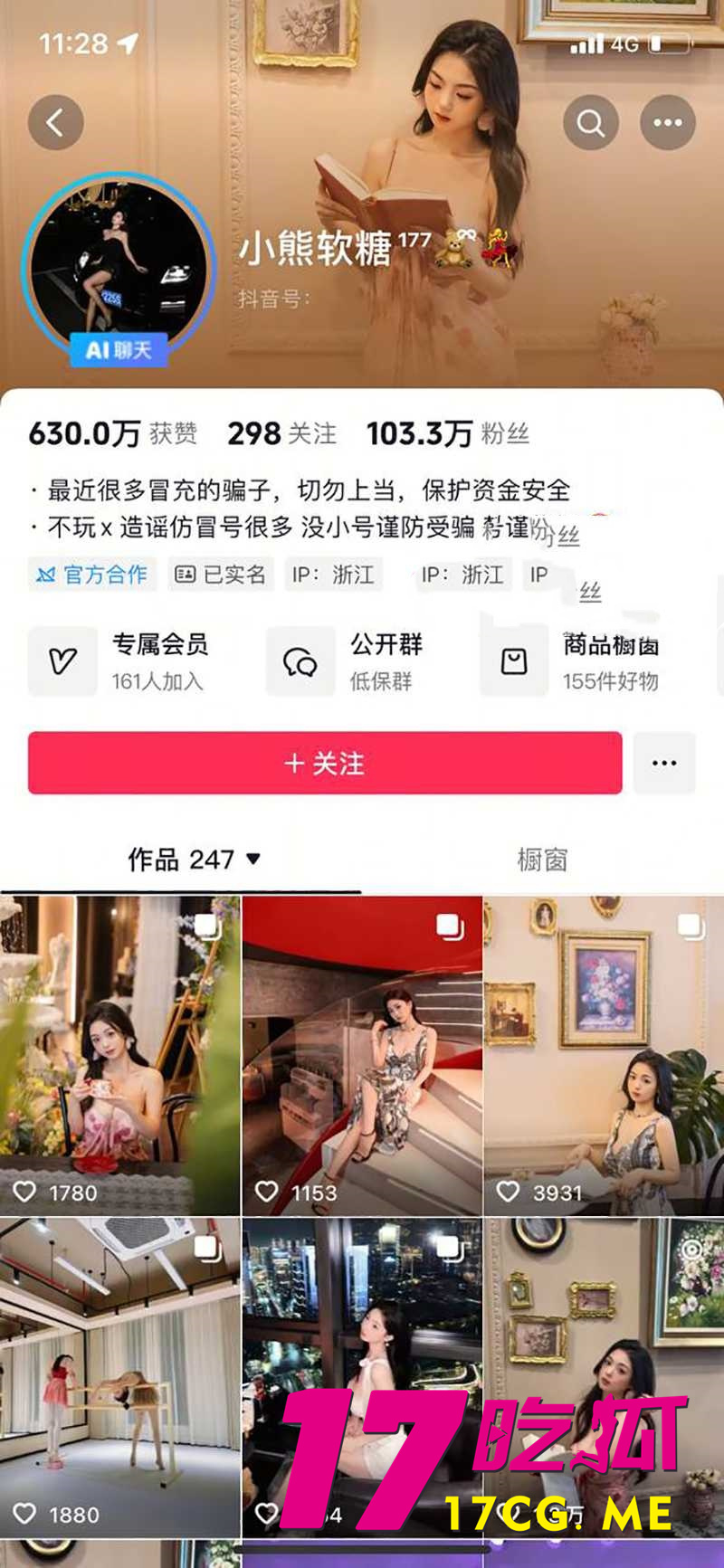Open the post with 1153 likes
Viewport: 724px width, 1568px height.
(x=362, y=1054)
